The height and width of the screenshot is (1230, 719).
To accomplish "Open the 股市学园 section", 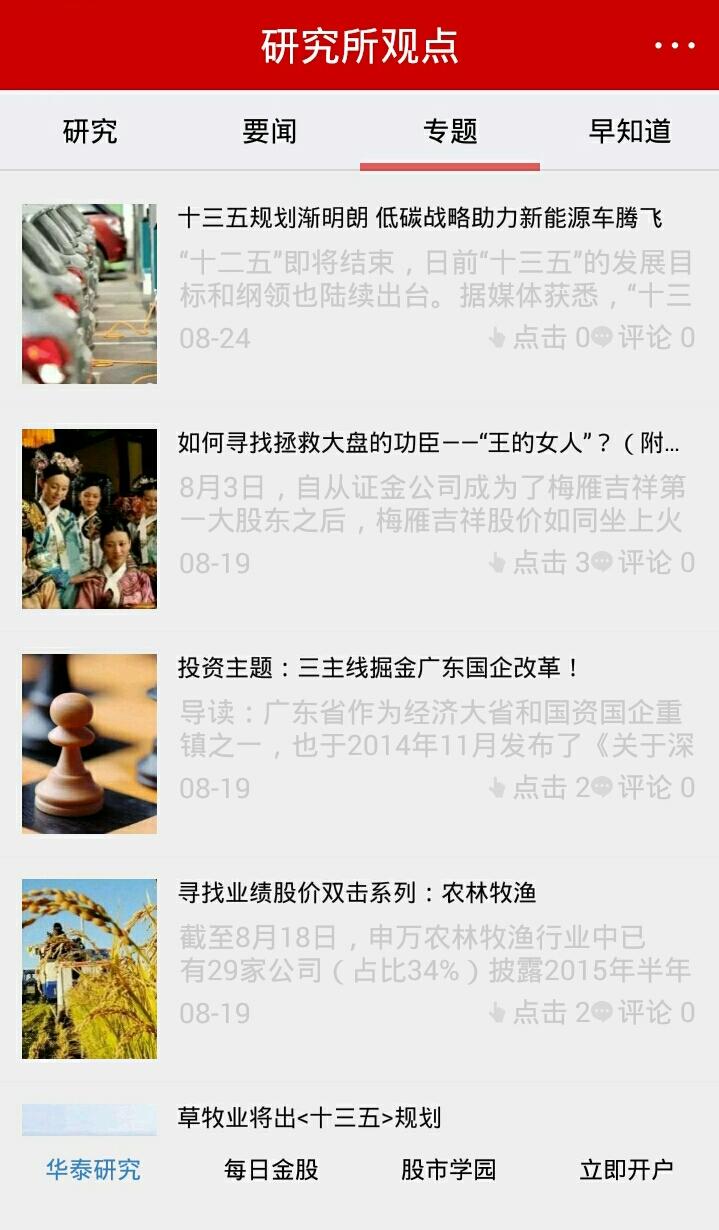I will pyautogui.click(x=448, y=1169).
